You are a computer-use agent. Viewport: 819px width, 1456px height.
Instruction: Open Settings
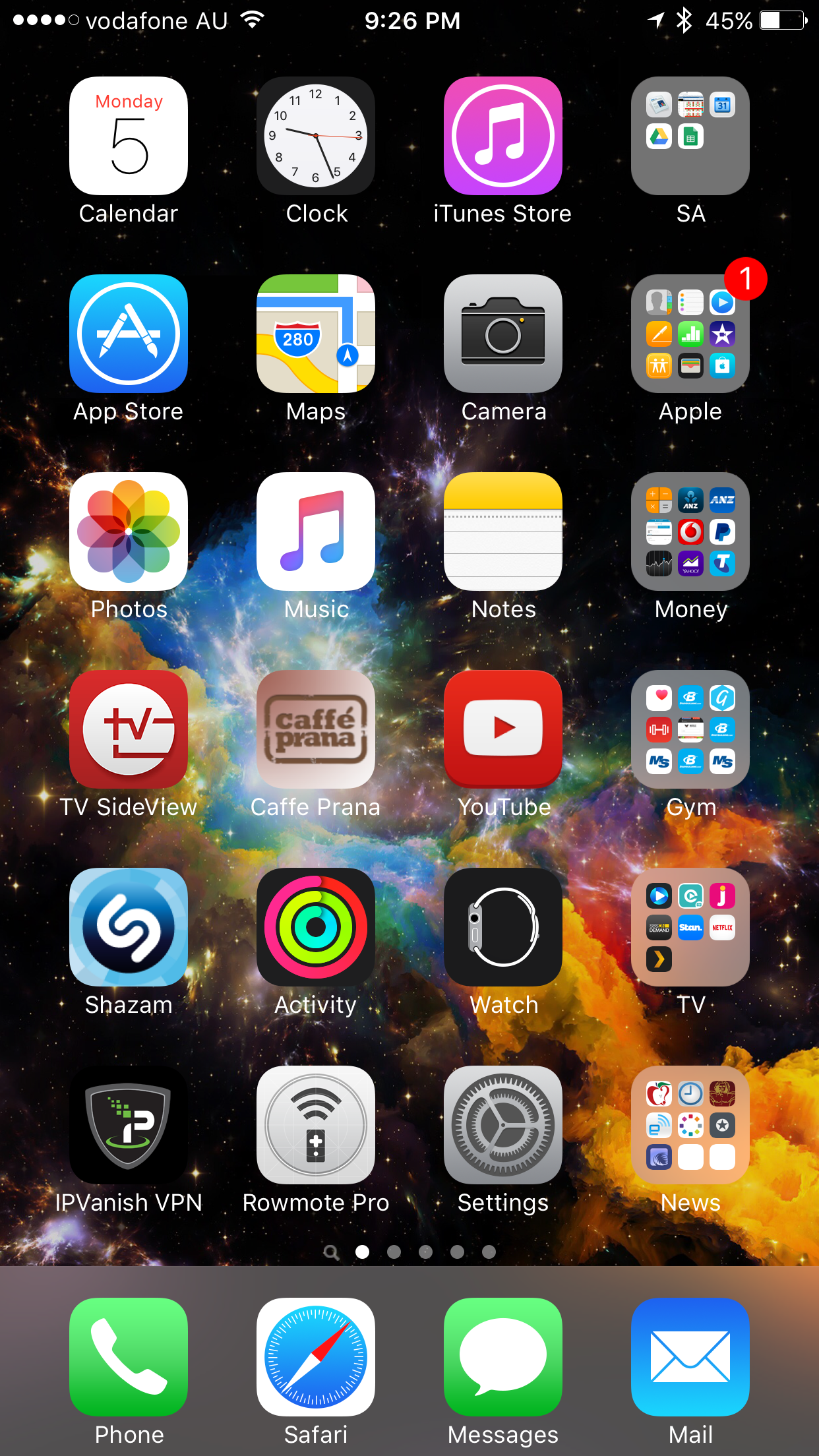click(x=503, y=1125)
